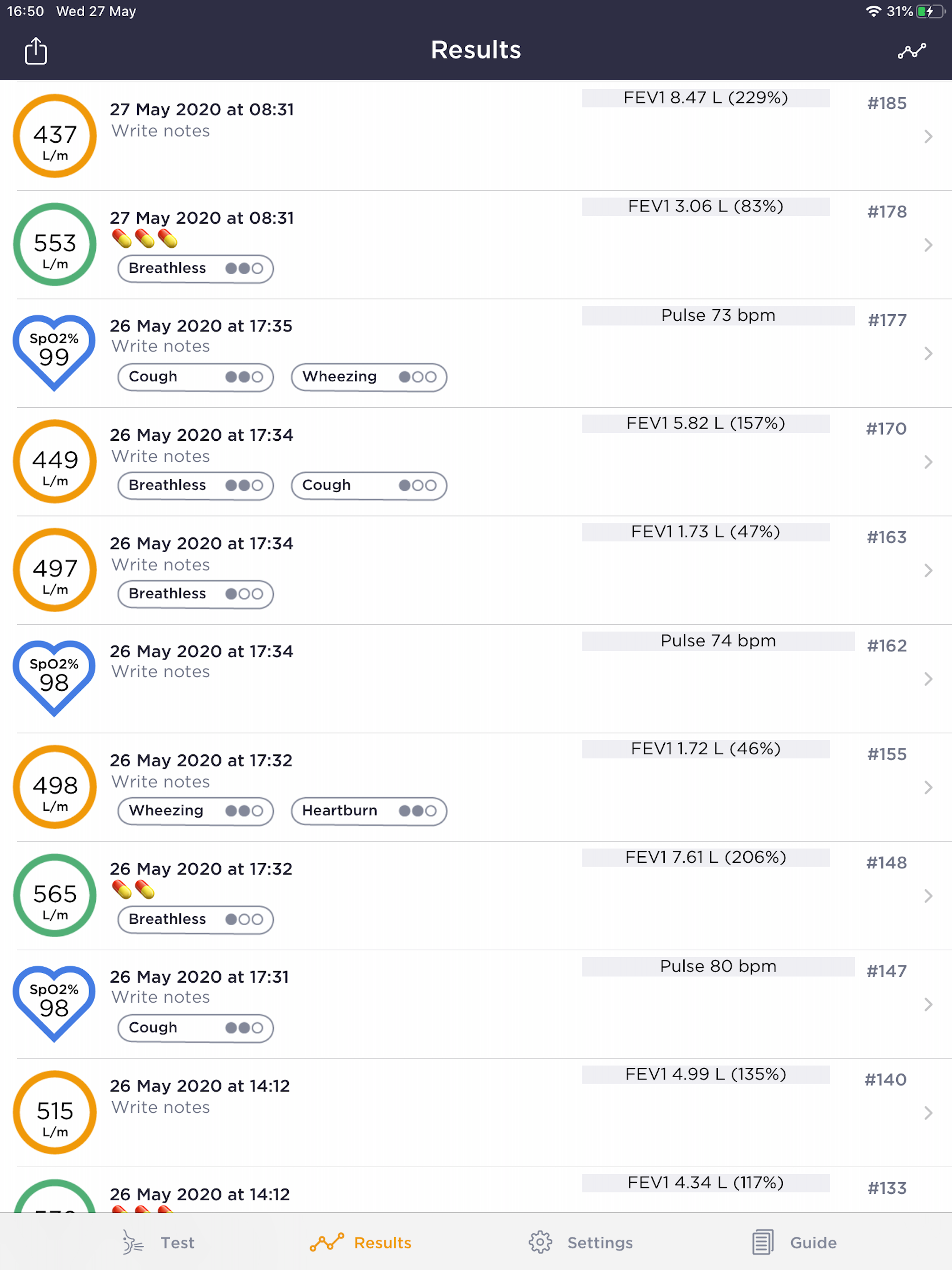Tap the Settings gear icon
The height and width of the screenshot is (1270, 952).
540,1242
